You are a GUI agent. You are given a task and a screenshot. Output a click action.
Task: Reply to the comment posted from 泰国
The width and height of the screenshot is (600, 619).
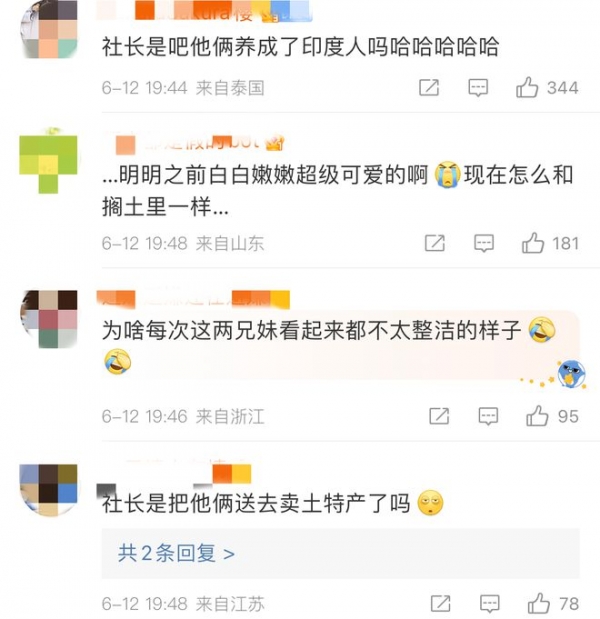coord(478,88)
